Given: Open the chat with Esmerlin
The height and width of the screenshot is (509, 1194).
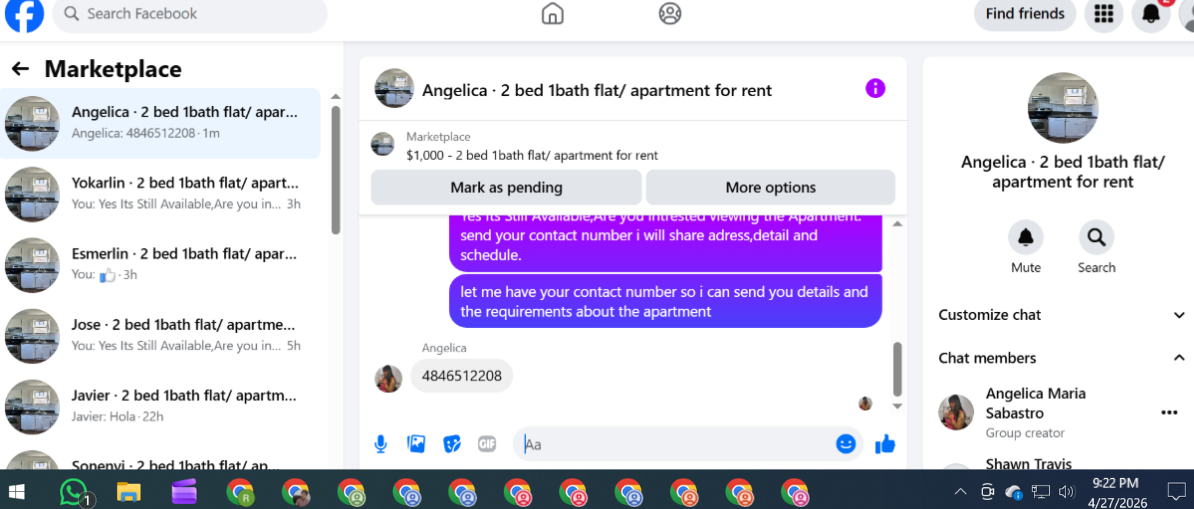Looking at the screenshot, I should point(161,264).
